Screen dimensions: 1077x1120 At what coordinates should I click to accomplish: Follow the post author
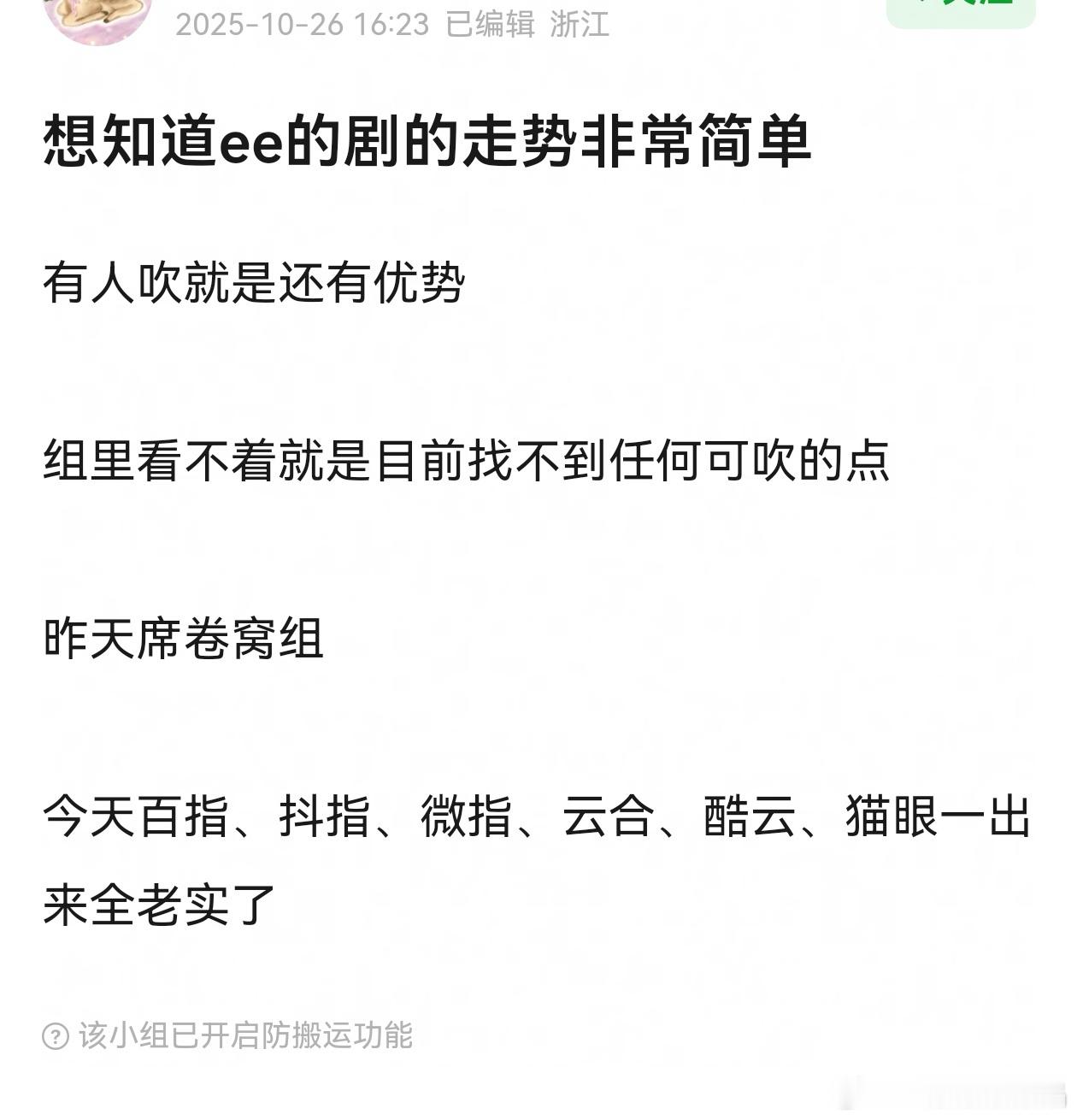(x=961, y=10)
